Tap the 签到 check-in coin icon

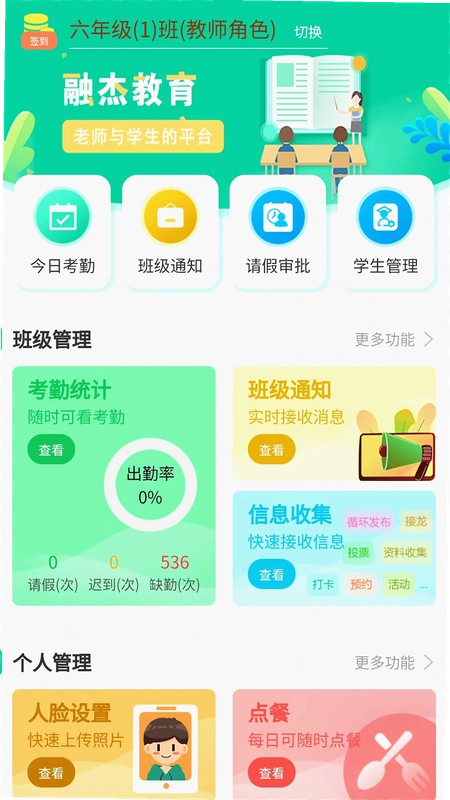coord(38,32)
